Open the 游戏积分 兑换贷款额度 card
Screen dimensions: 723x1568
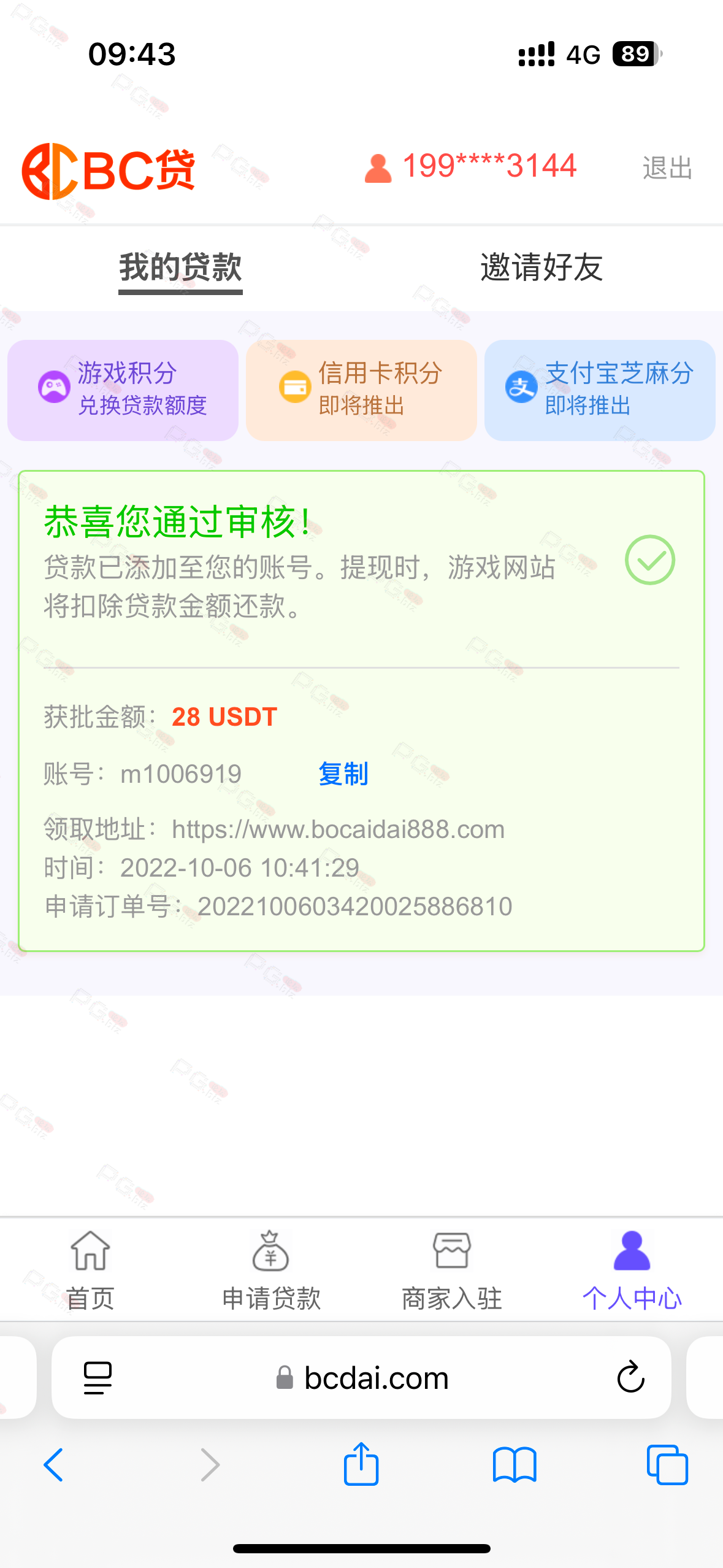coord(123,390)
